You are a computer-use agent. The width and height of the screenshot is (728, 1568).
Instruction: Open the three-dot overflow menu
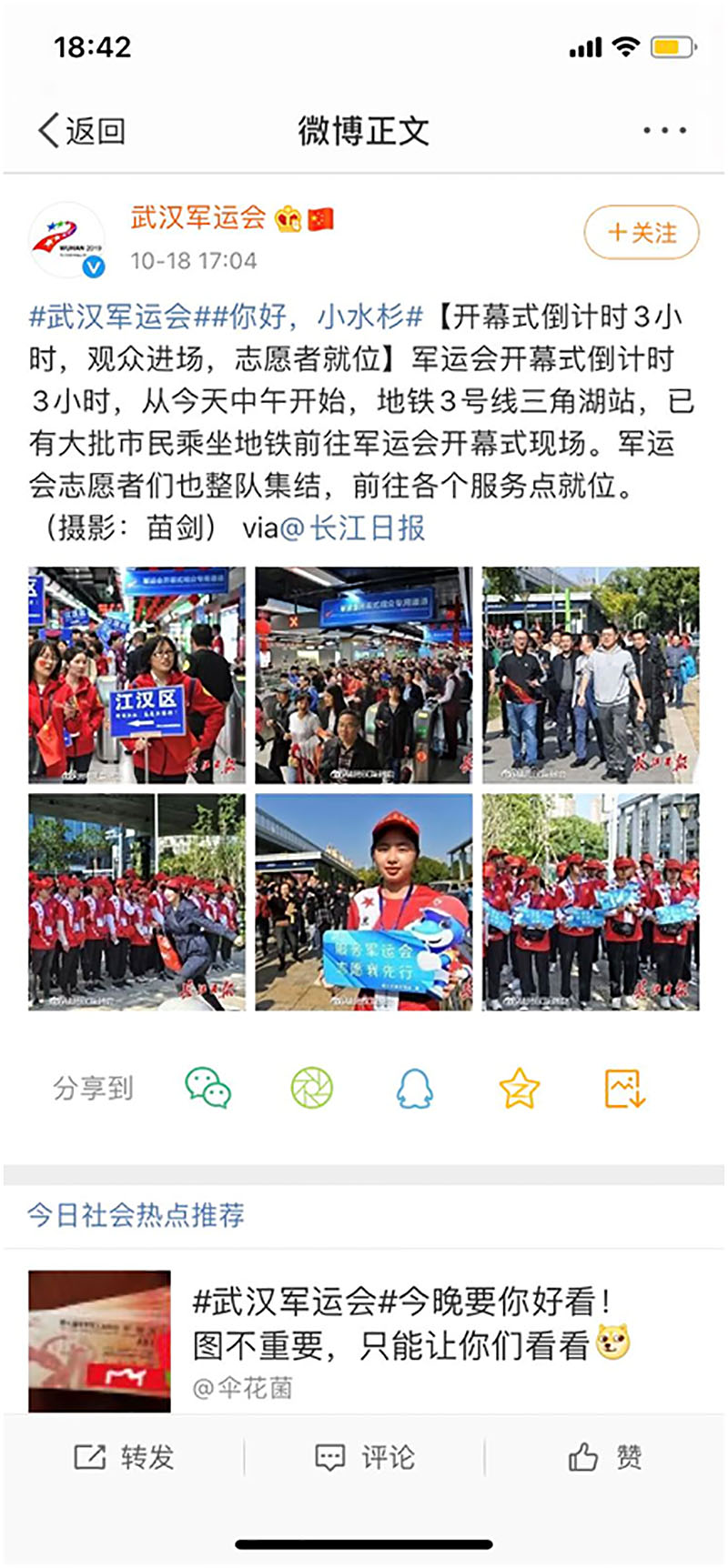663,131
